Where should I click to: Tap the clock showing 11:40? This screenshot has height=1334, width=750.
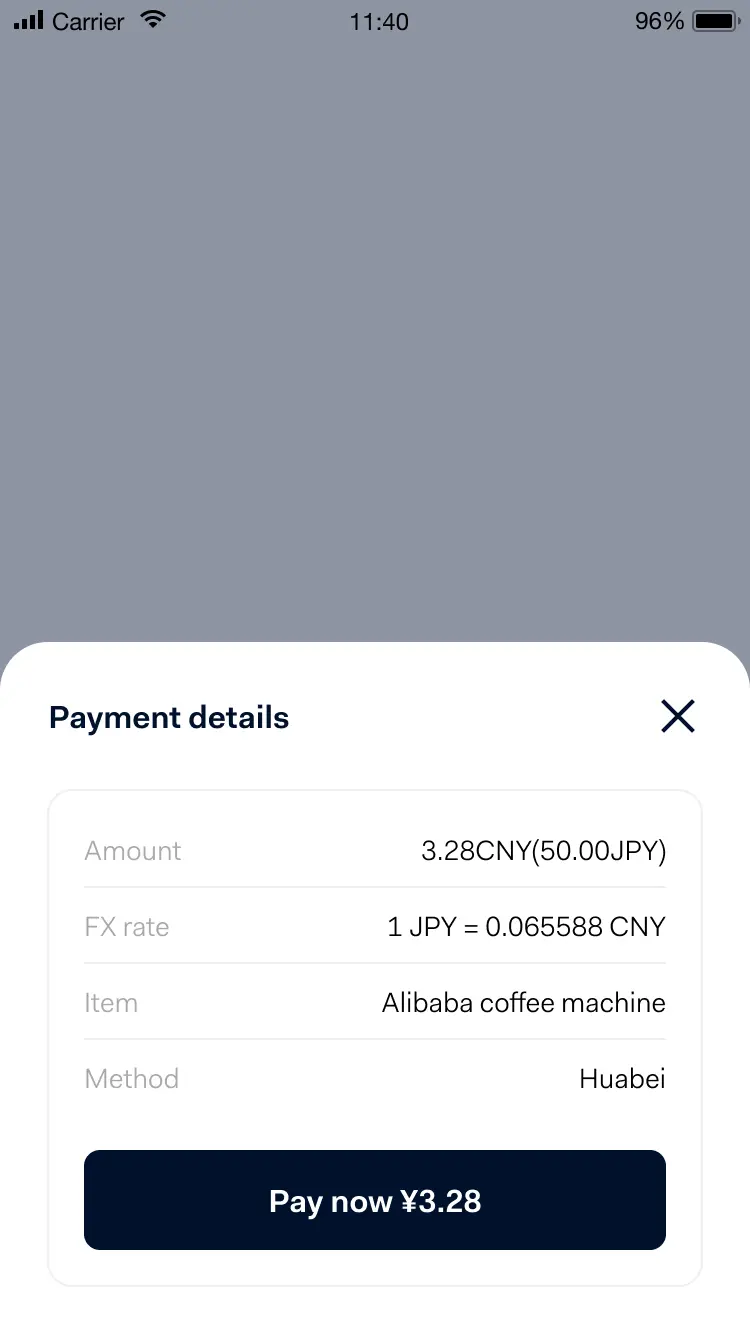pyautogui.click(x=378, y=21)
